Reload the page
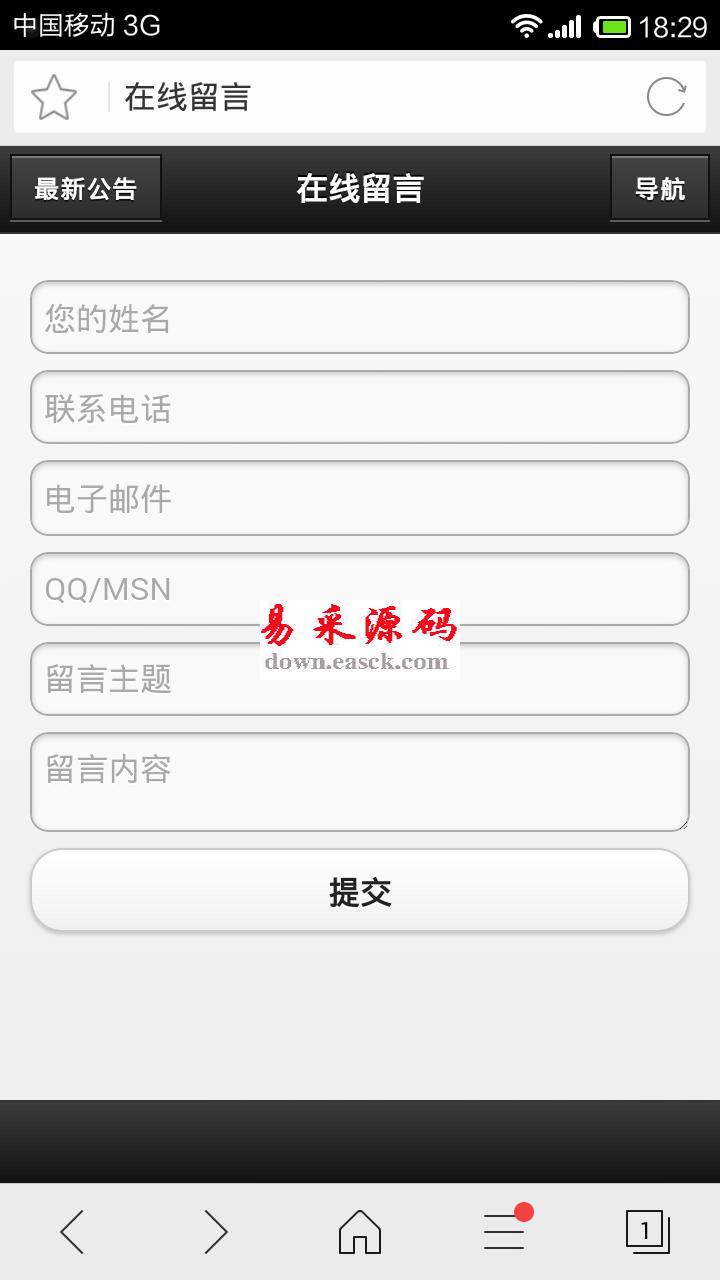This screenshot has height=1280, width=720. (x=666, y=97)
